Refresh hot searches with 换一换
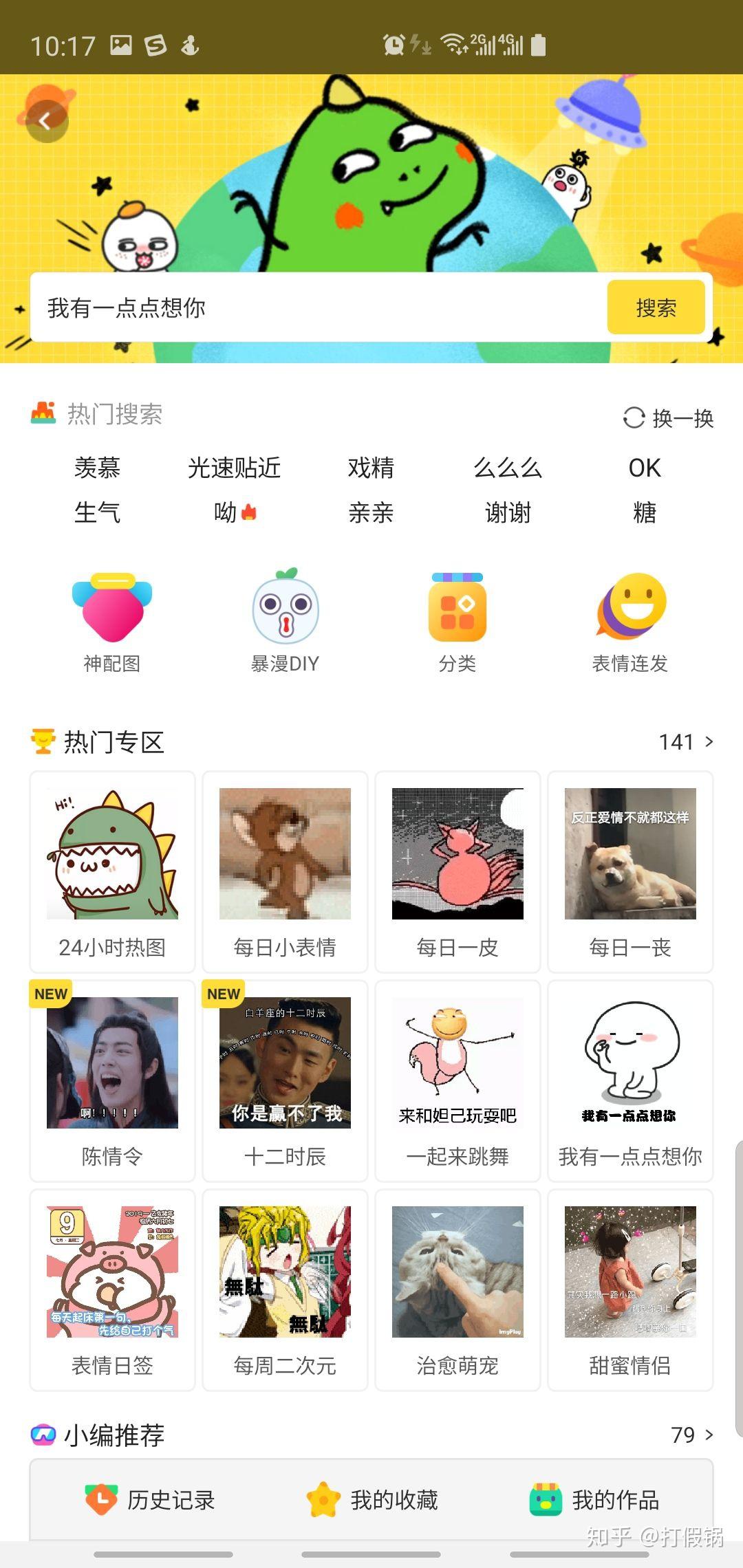This screenshot has height=1568, width=743. pyautogui.click(x=669, y=417)
